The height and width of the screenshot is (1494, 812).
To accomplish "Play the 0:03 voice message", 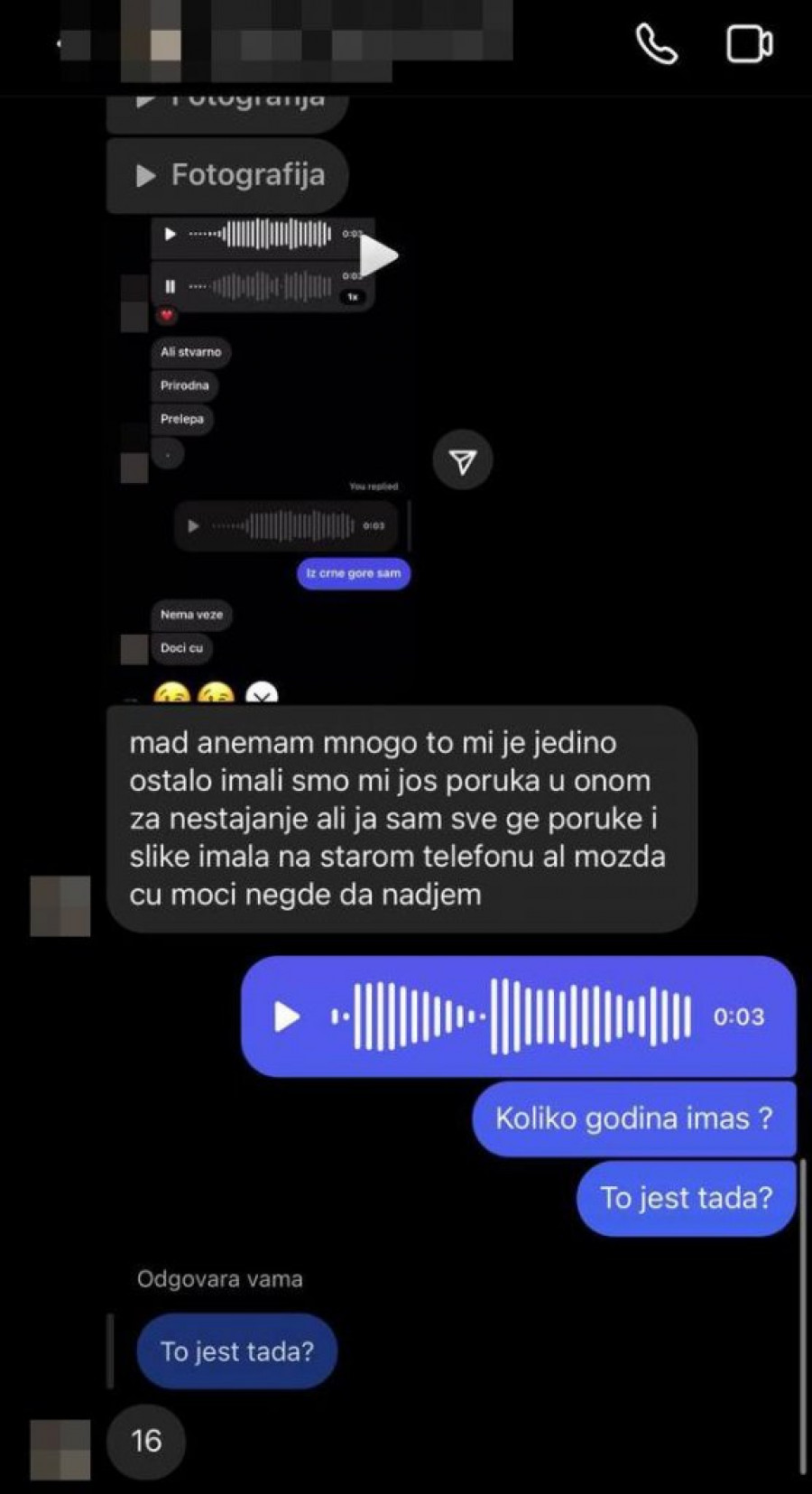I will click(287, 1016).
